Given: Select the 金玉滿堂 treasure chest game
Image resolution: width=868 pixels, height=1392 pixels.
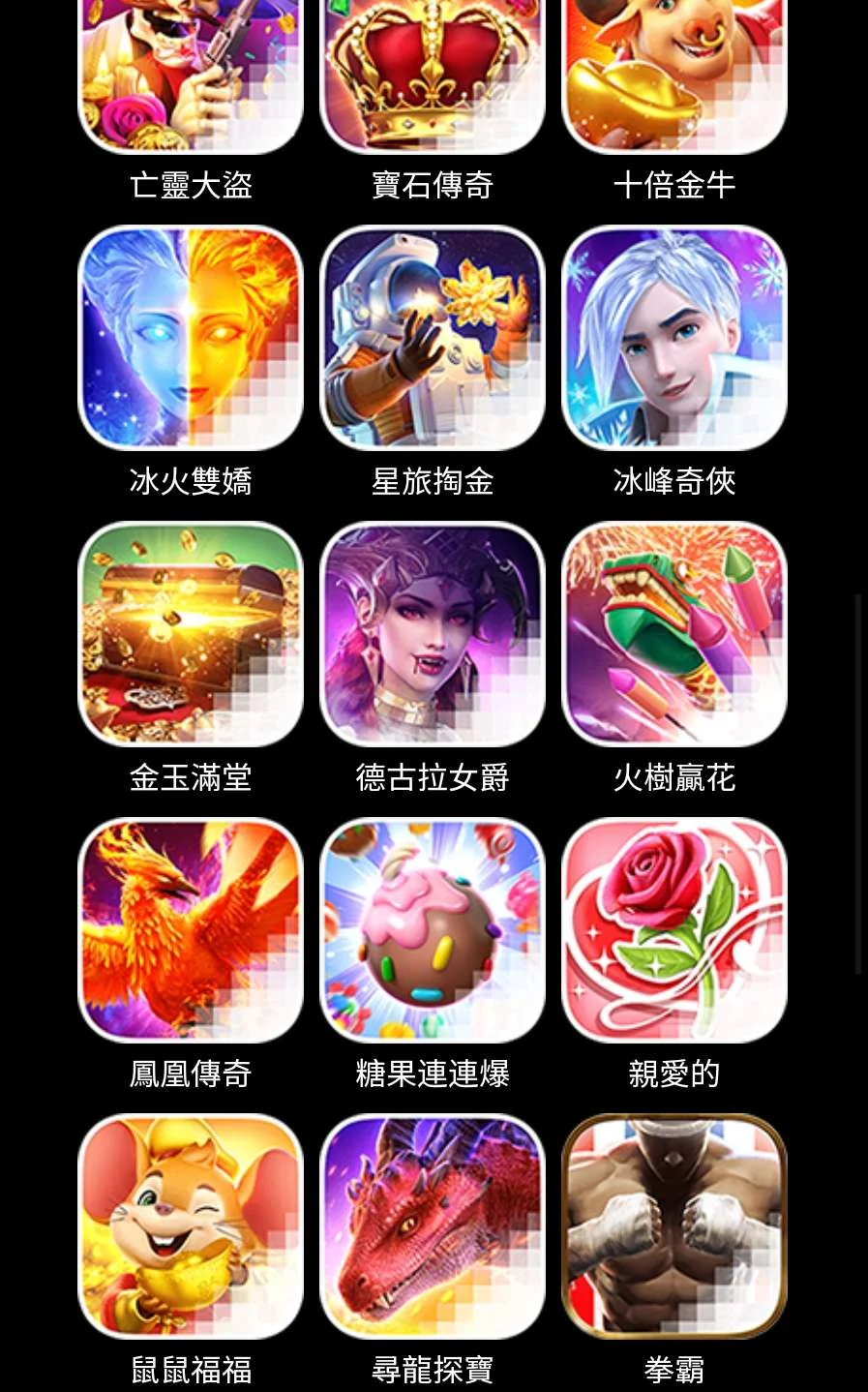Looking at the screenshot, I should (191, 635).
